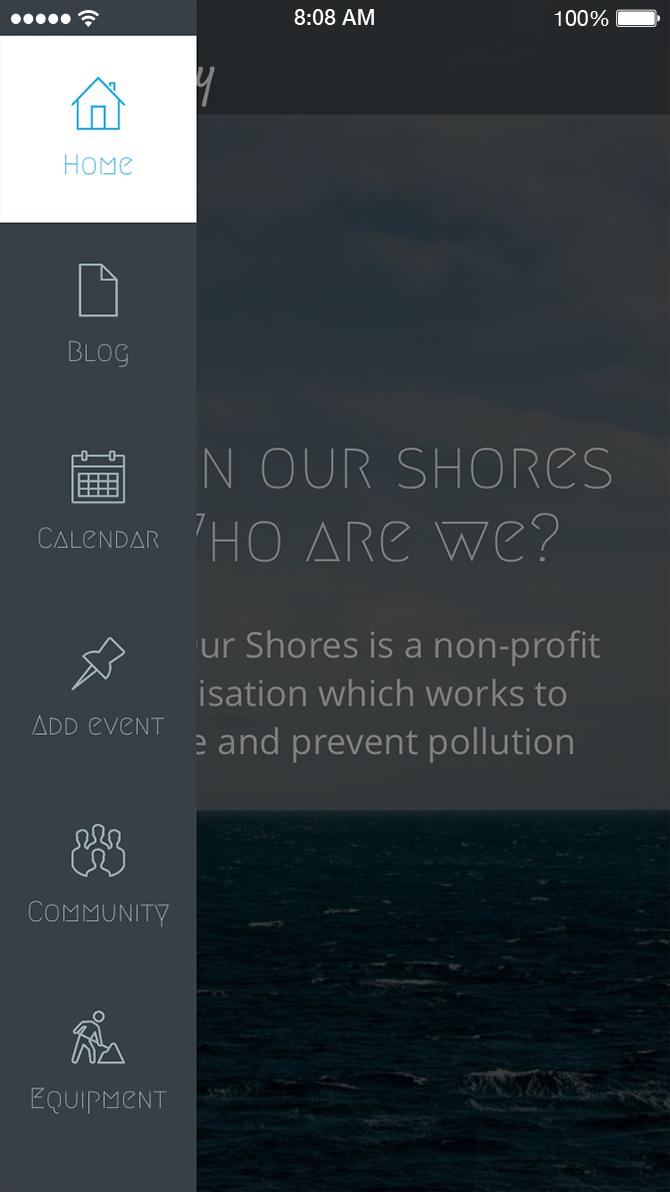Go to the Calendar

pyautogui.click(x=98, y=501)
